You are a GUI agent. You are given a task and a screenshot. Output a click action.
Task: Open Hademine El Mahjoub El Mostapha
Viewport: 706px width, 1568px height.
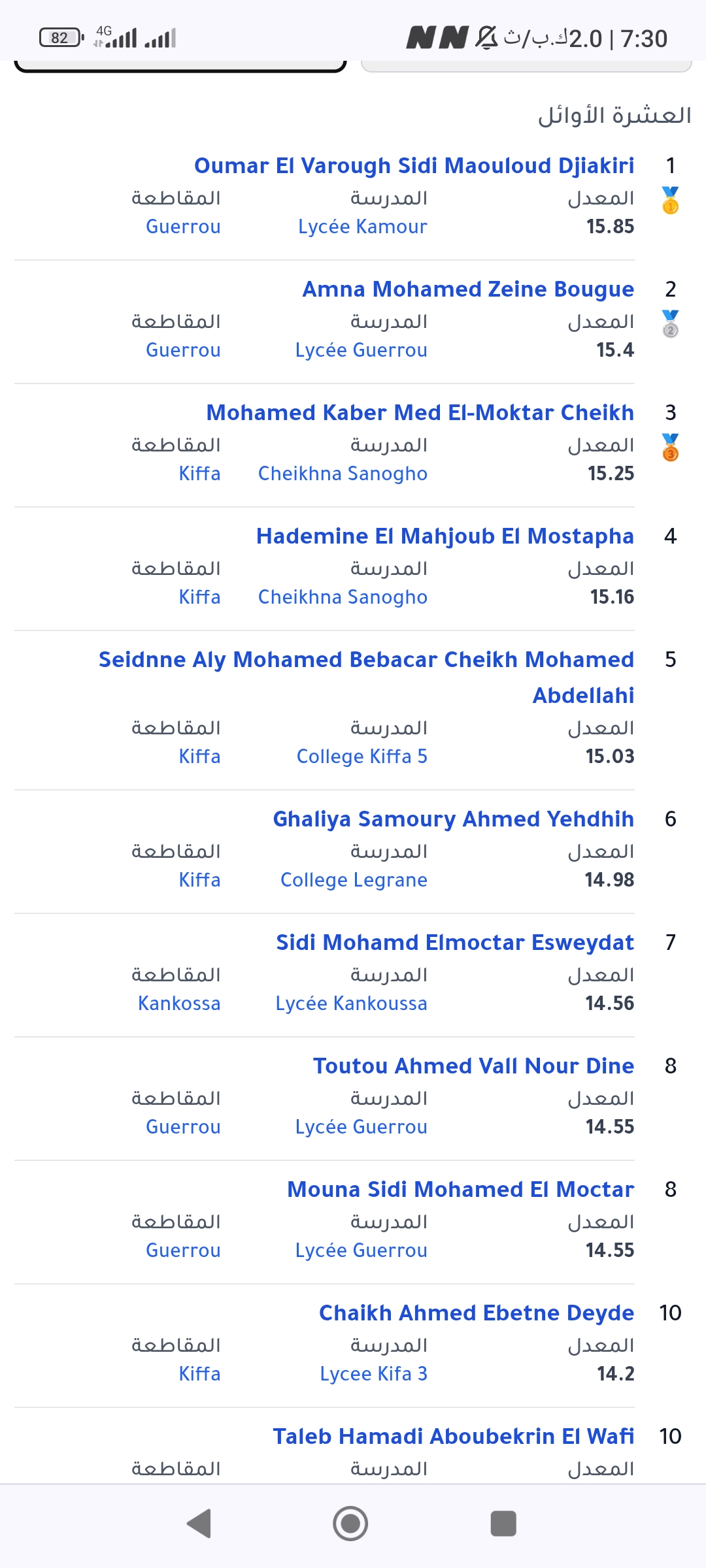point(445,536)
